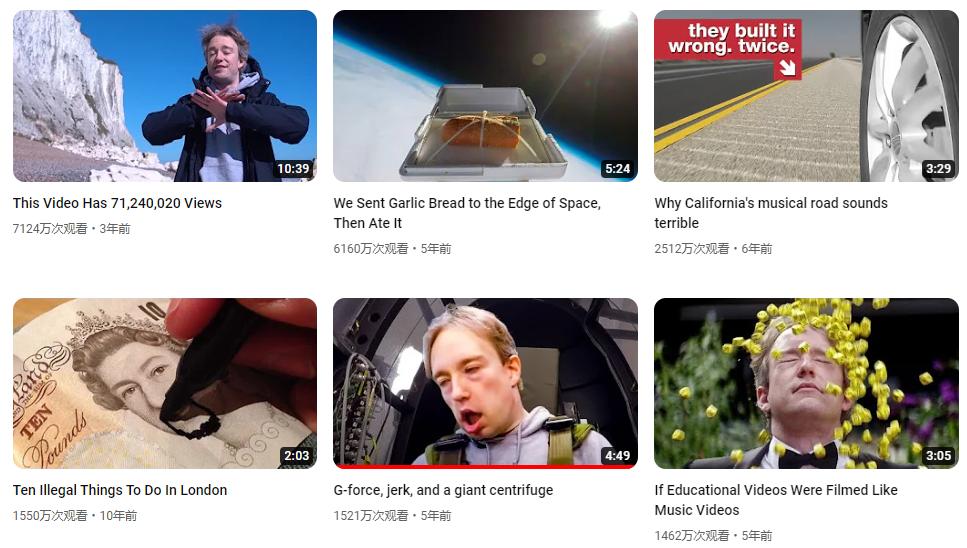The image size is (967, 548).
Task: Tap the "G-force, jerk, and a giant centrifuge" title
Action: click(443, 490)
